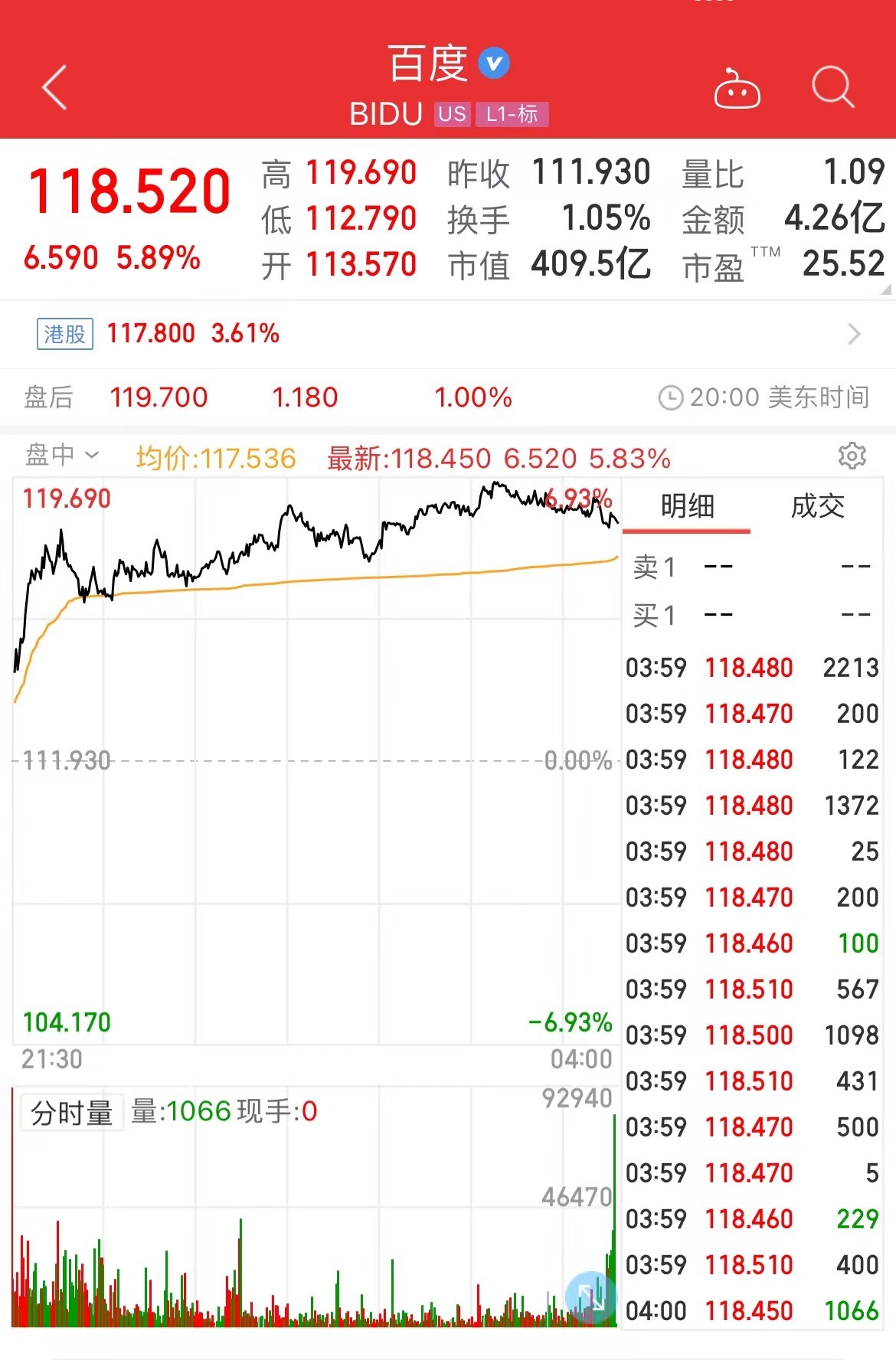896x1360 pixels.
Task: Open the 港股 Hong Kong quote row
Action: [x=447, y=334]
